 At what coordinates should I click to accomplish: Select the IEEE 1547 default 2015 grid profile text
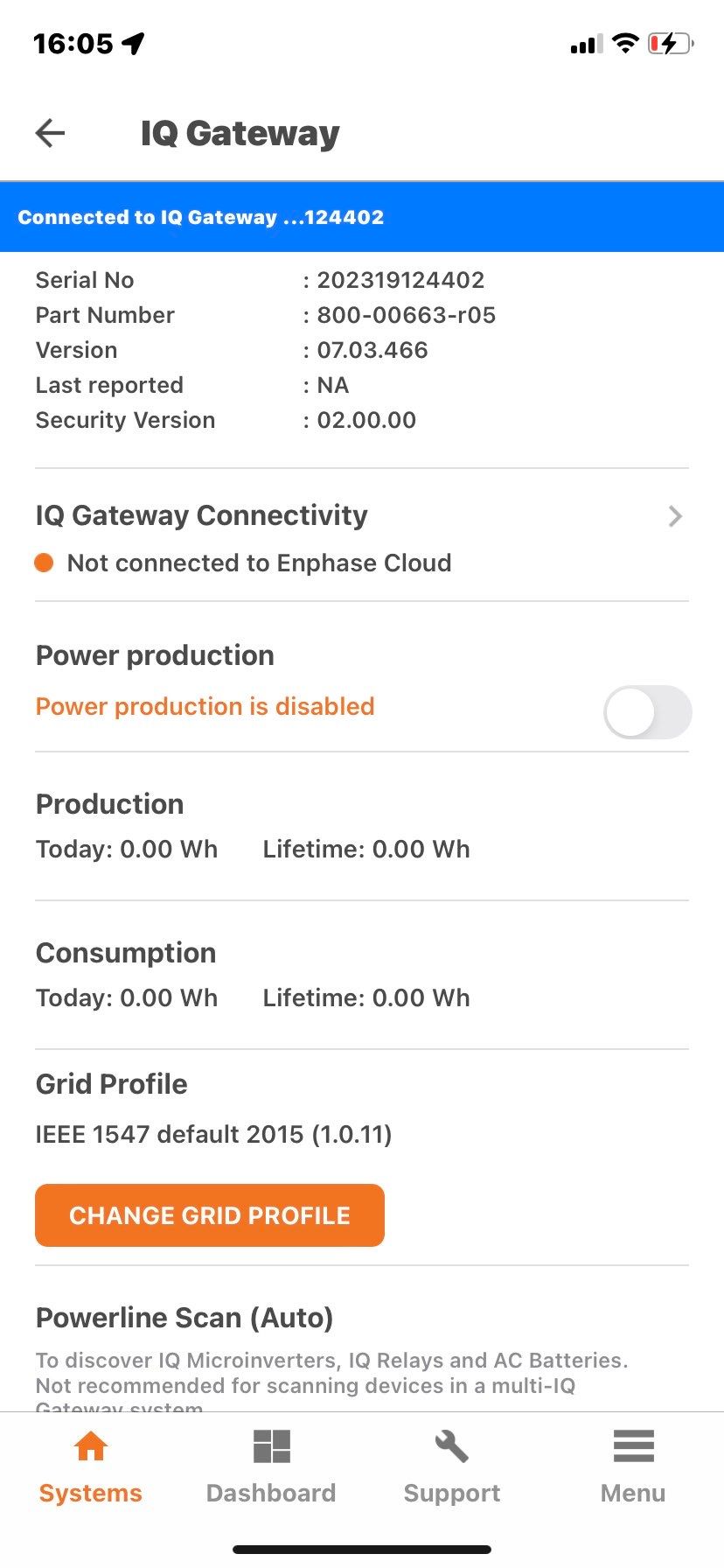click(x=213, y=1134)
